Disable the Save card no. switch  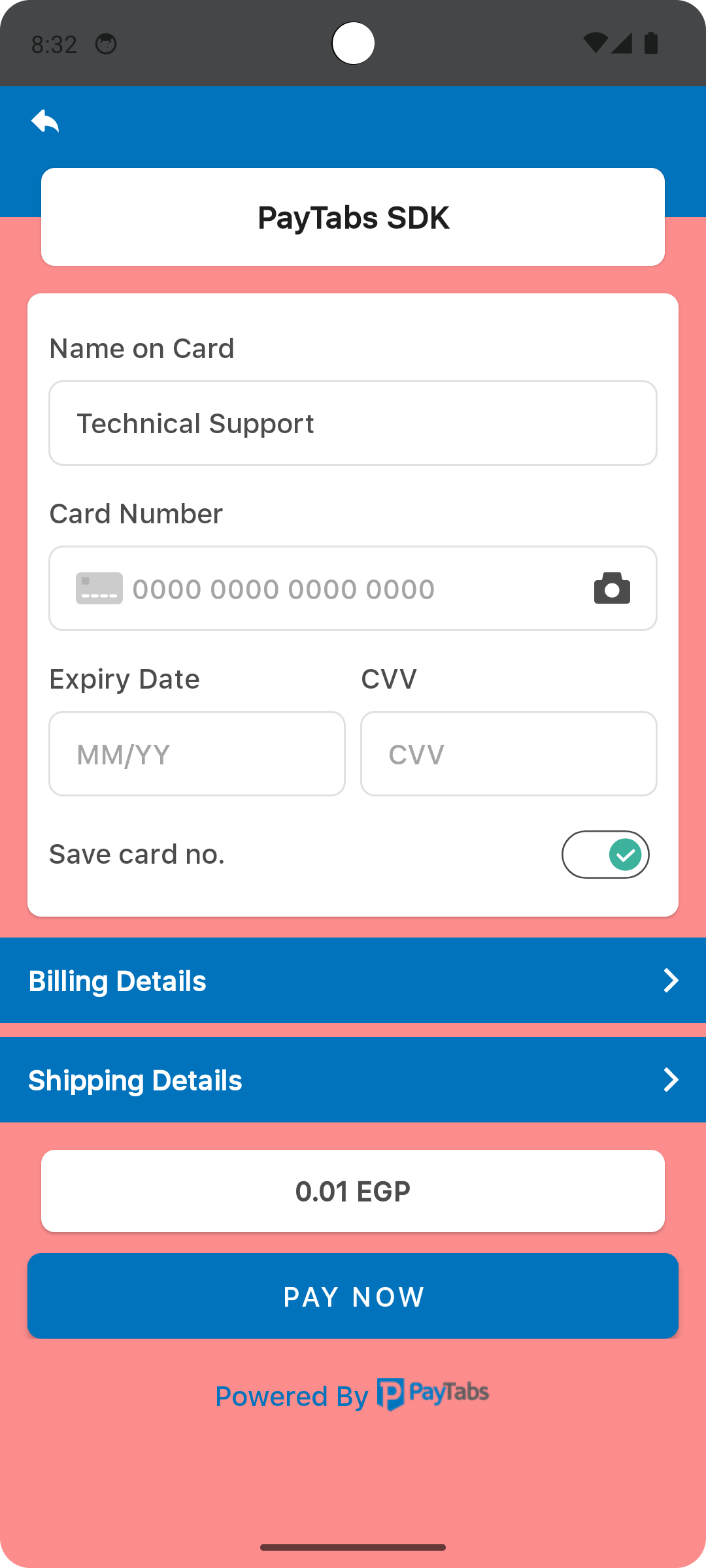click(605, 855)
